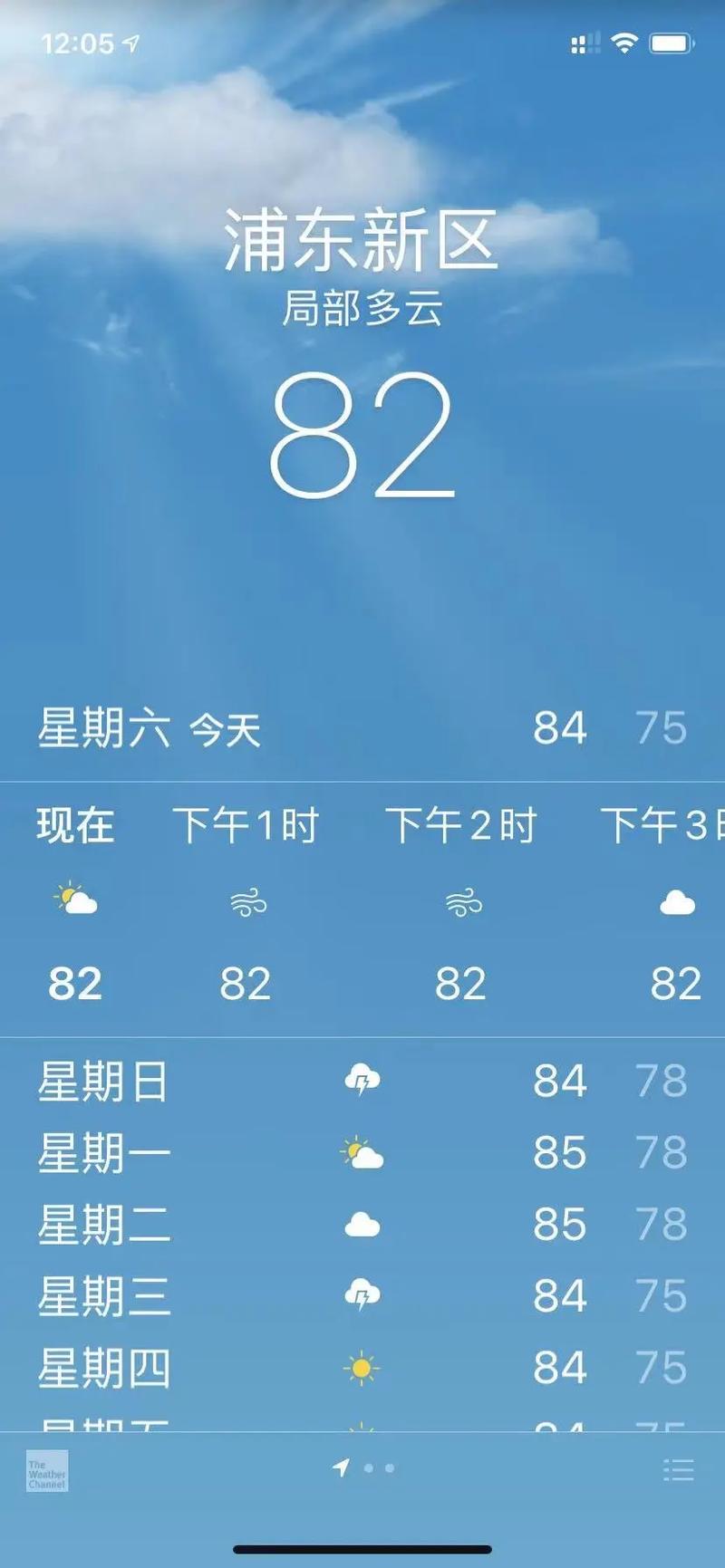Tap the partly cloudy icon under 现在
This screenshot has width=725, height=1568.
[74, 899]
